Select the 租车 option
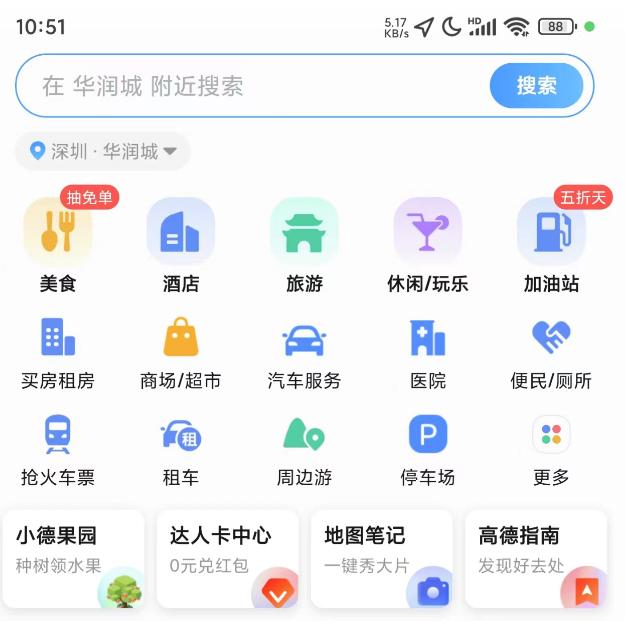 pyautogui.click(x=181, y=450)
